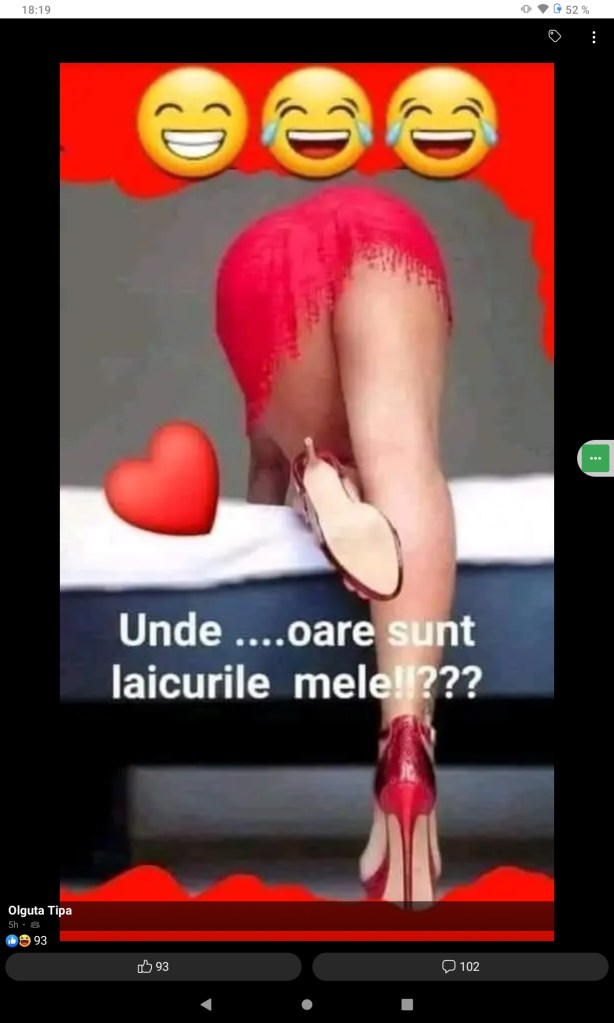
Task: Go back with the system back button
Action: point(206,1004)
